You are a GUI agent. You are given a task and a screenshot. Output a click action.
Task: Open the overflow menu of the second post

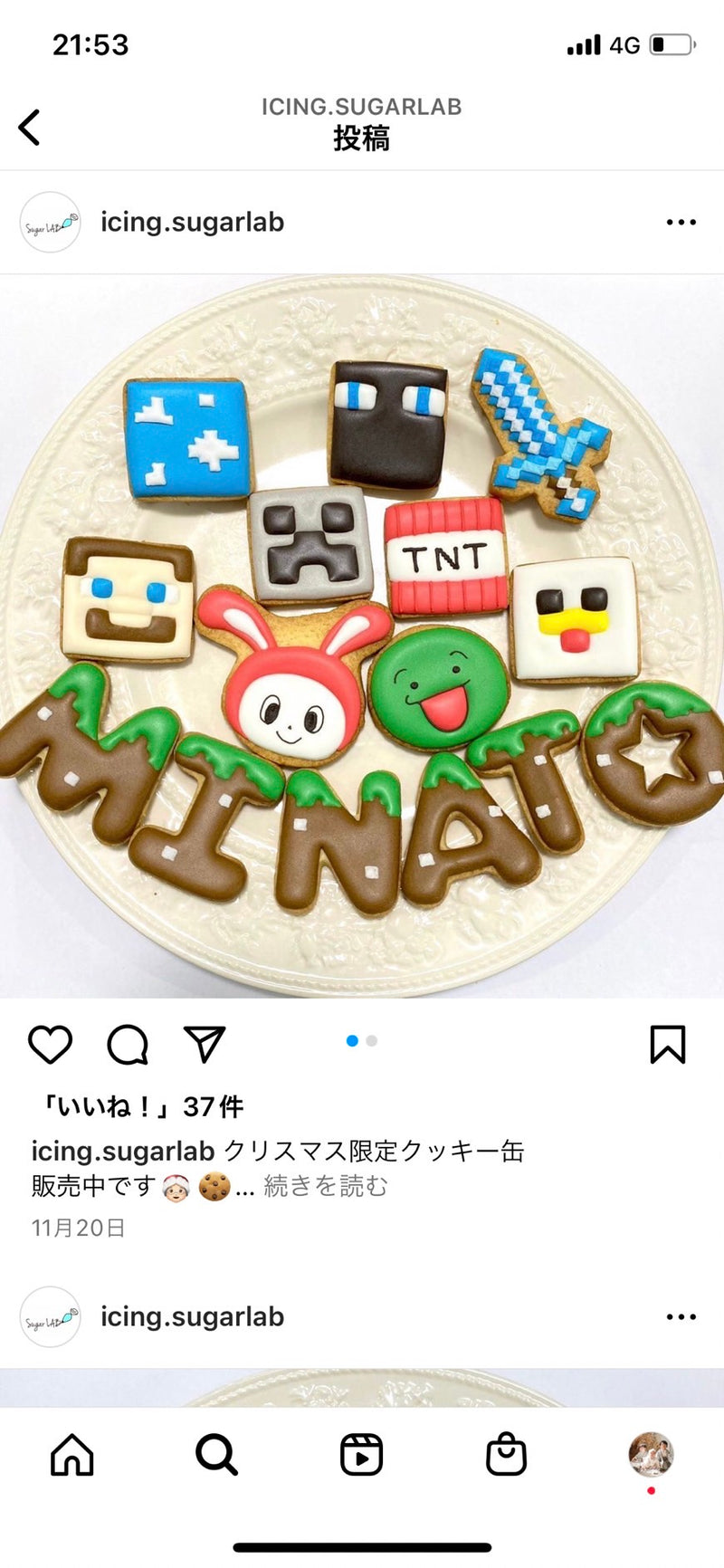tap(681, 1316)
